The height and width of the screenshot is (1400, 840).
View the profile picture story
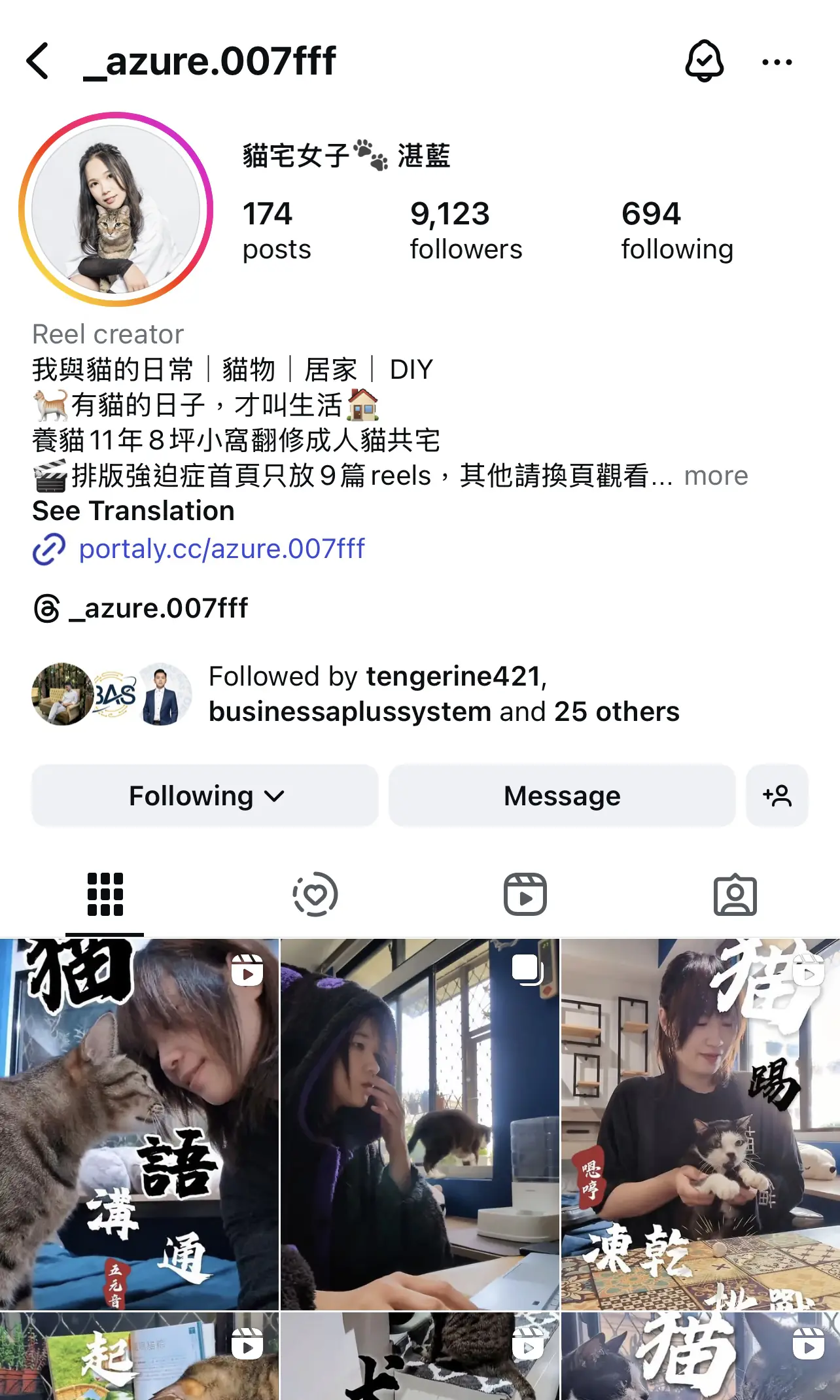click(x=116, y=209)
